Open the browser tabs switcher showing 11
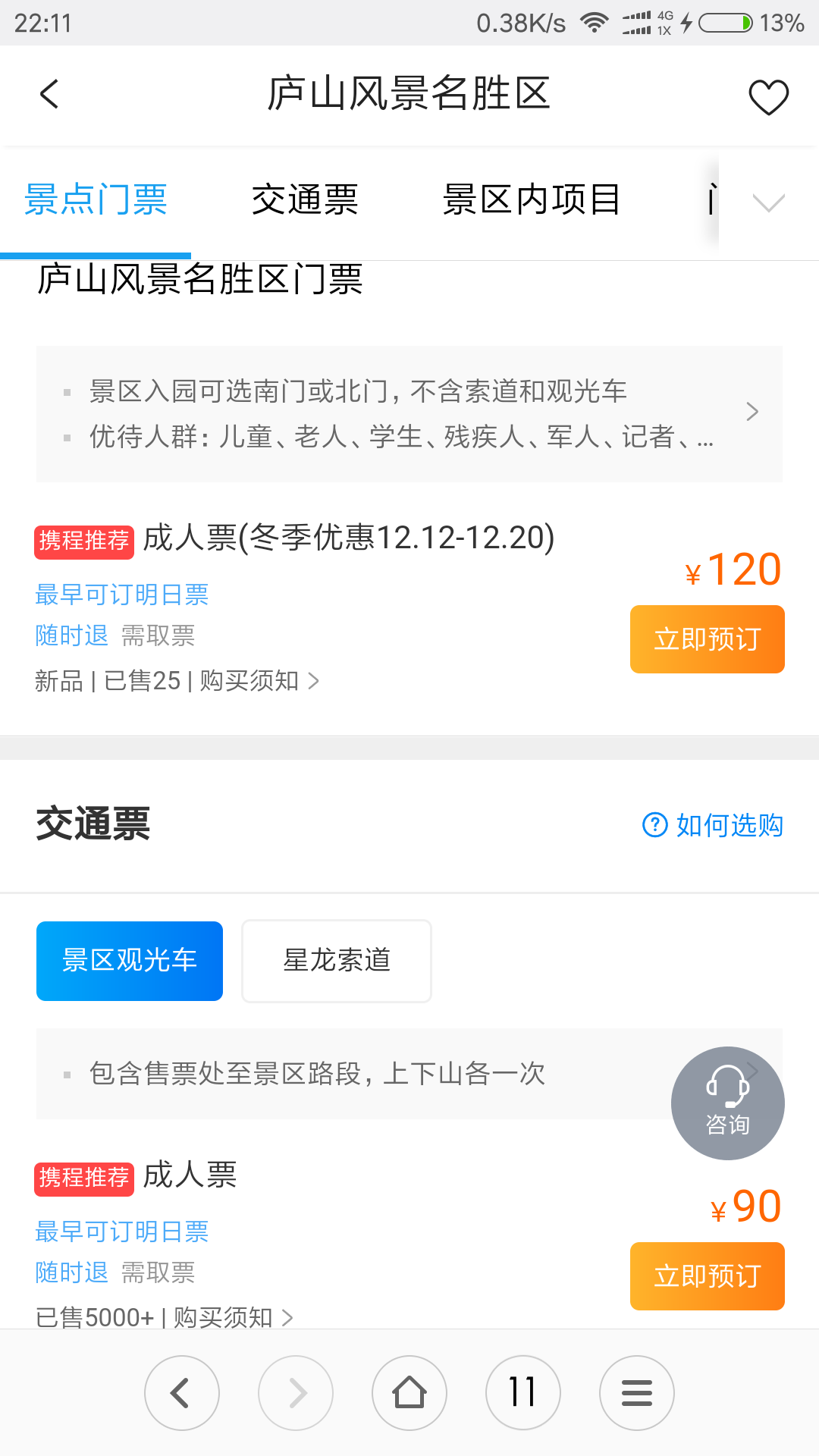 coord(523,1393)
